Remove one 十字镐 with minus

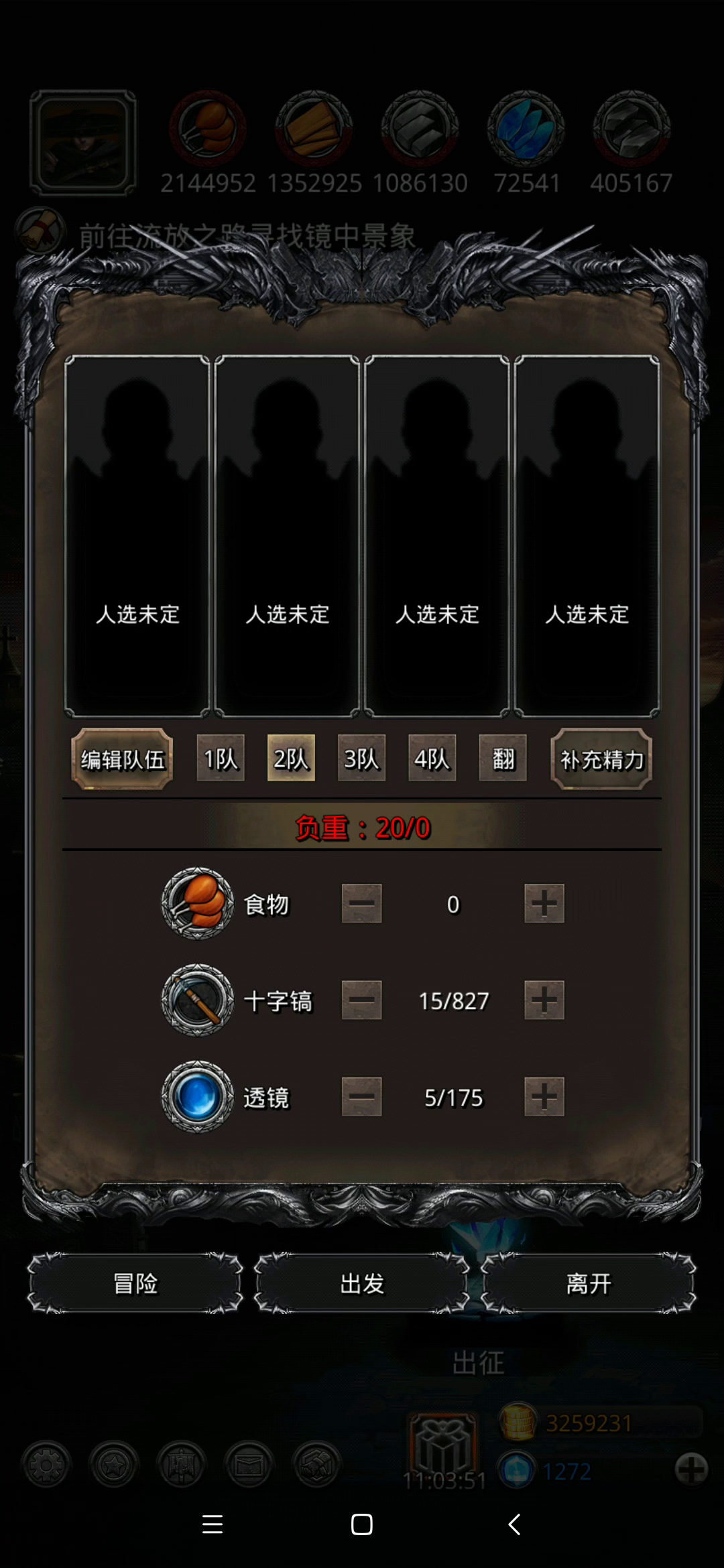[x=362, y=1000]
